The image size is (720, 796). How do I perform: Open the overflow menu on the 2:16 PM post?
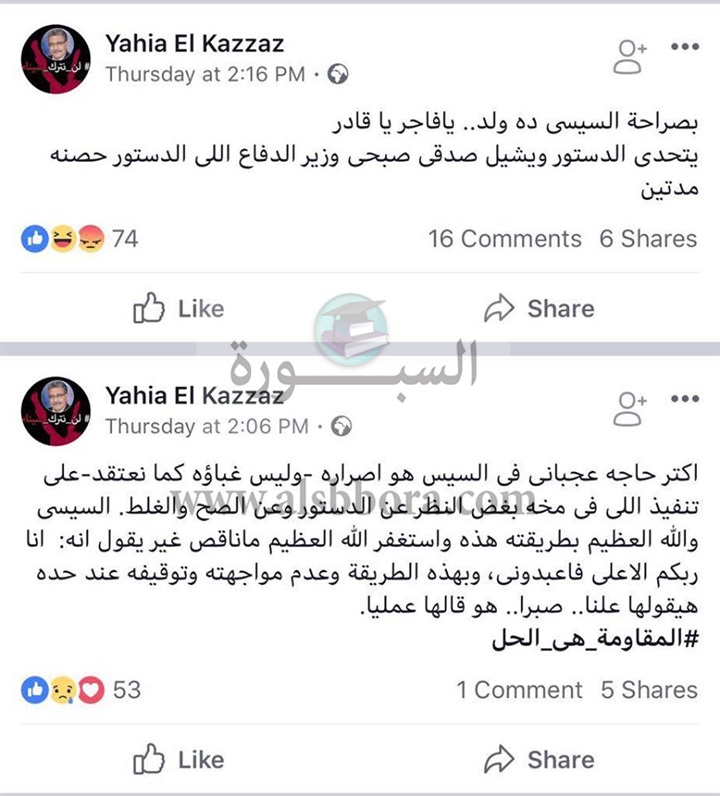685,47
